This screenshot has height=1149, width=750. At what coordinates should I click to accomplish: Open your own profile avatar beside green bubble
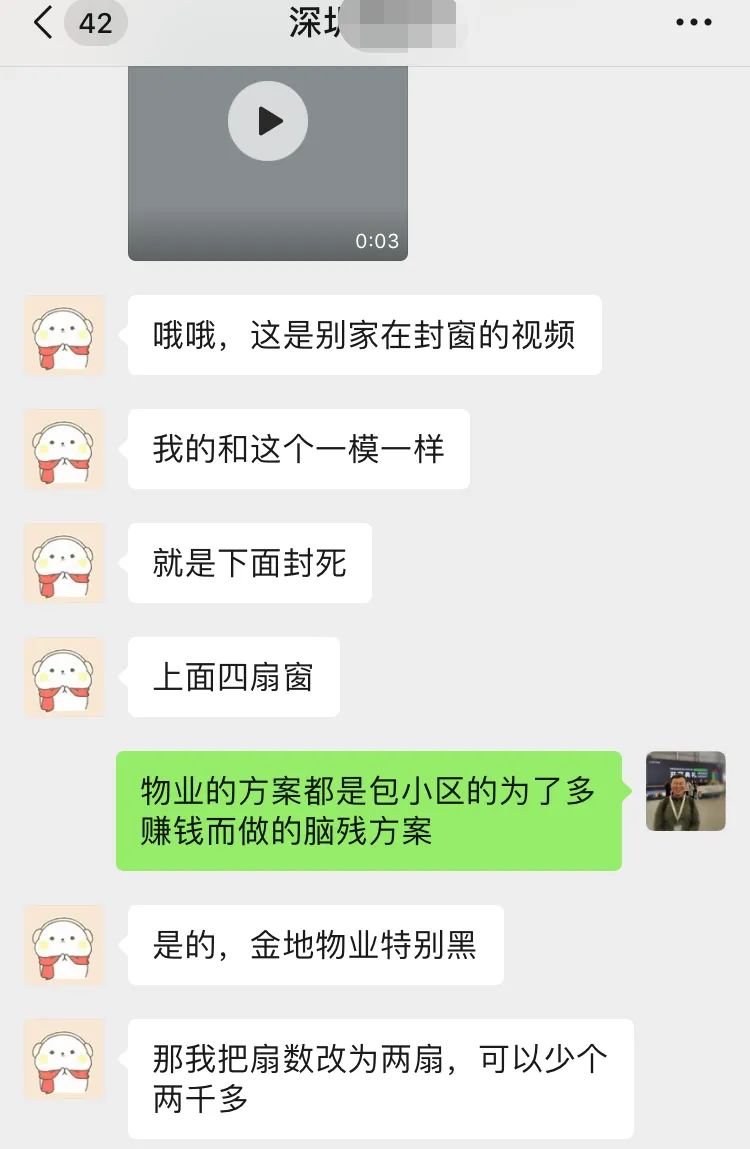point(686,792)
